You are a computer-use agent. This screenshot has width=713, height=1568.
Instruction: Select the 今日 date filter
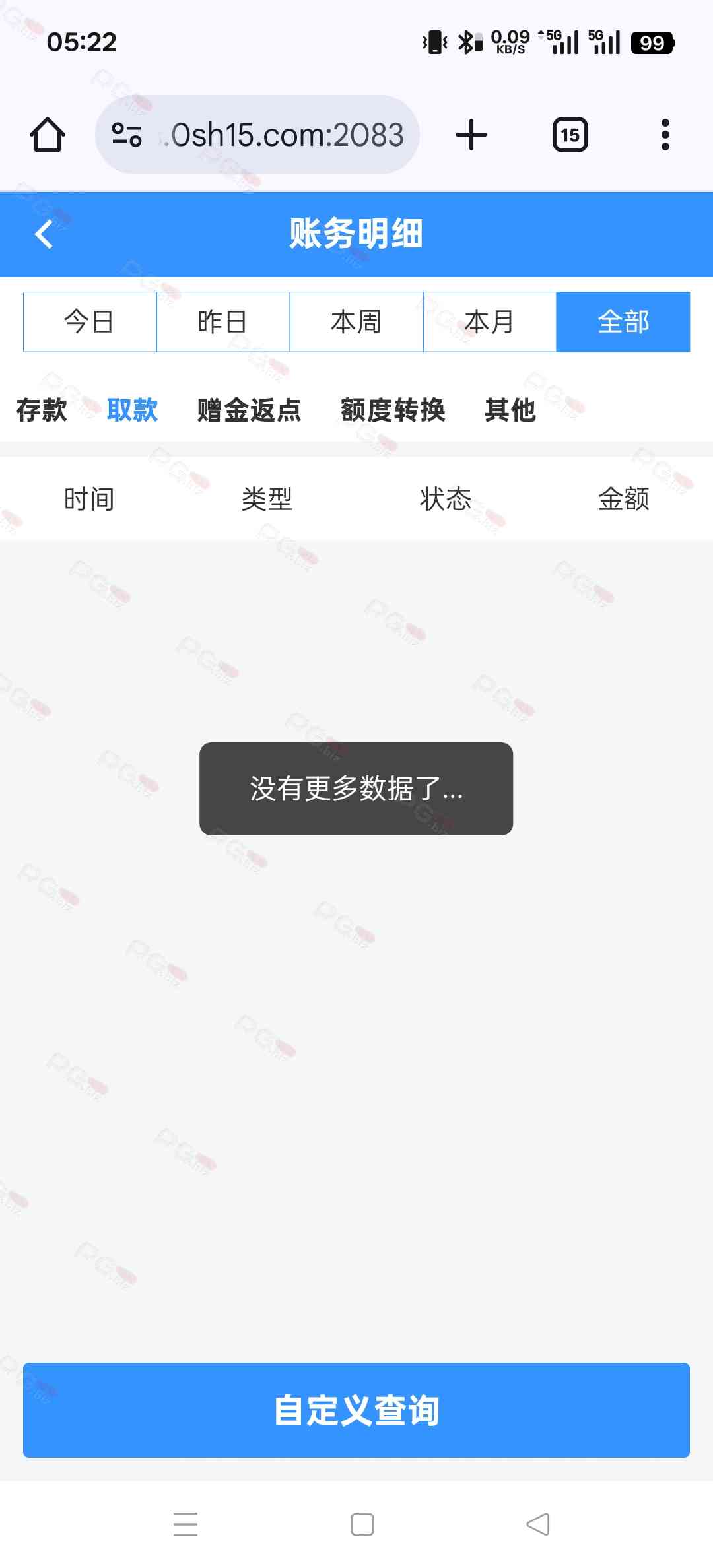click(90, 322)
